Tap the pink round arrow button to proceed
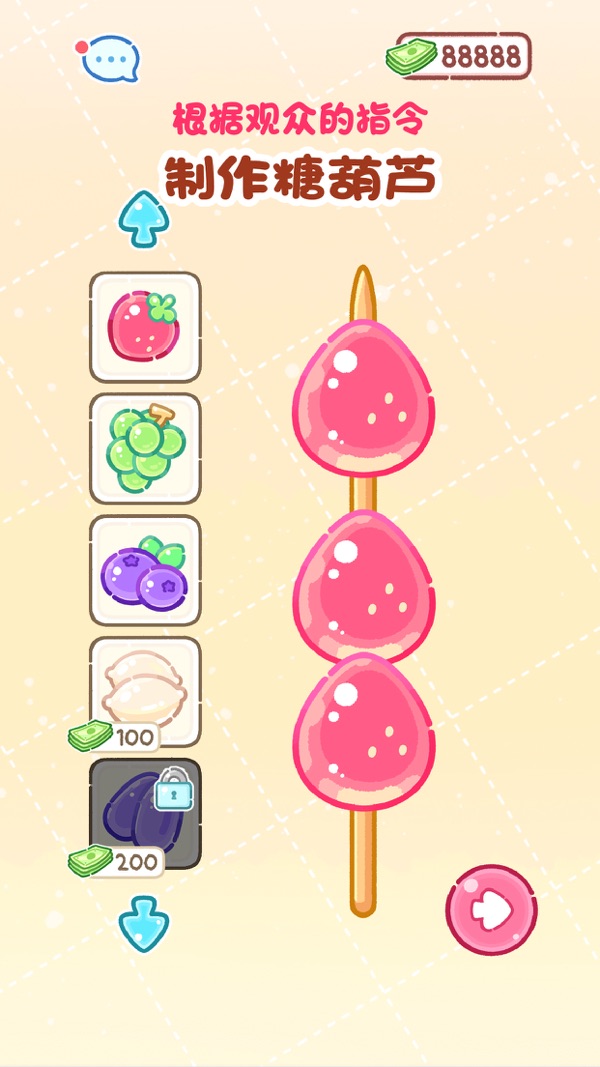Image resolution: width=600 pixels, height=1067 pixels. [491, 911]
